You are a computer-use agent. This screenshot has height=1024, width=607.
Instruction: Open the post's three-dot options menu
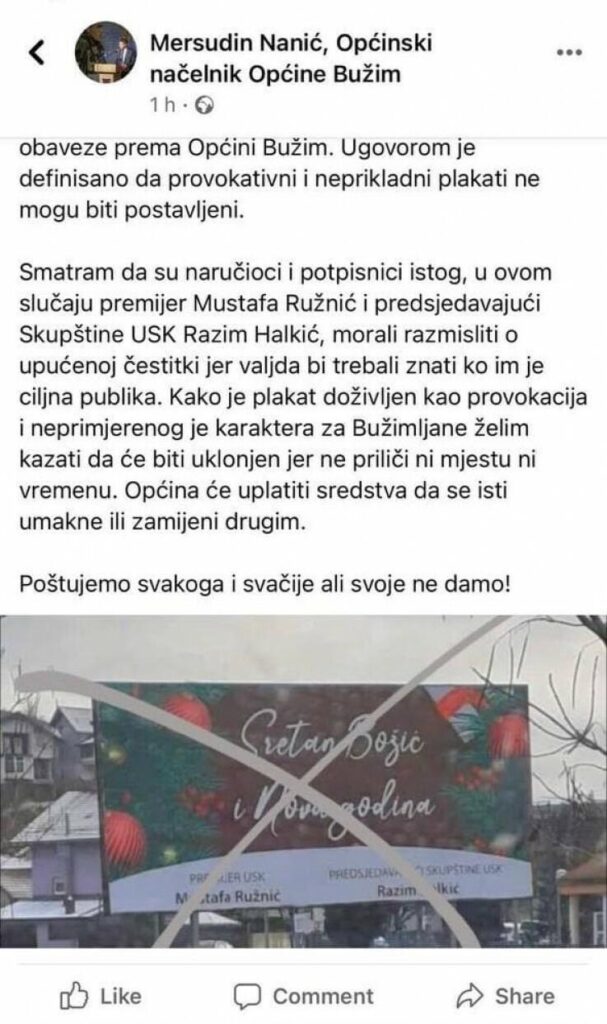pyautogui.click(x=568, y=52)
